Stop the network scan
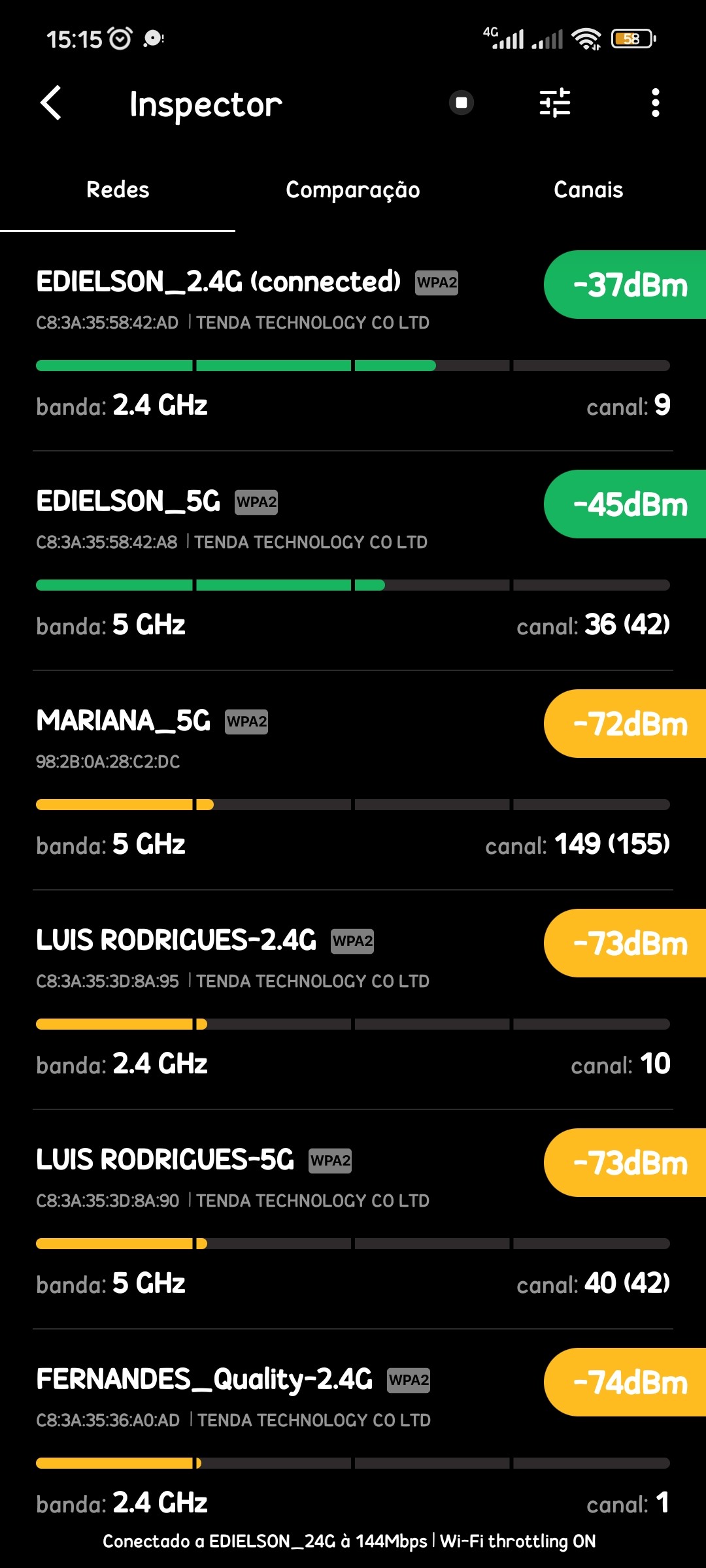This screenshot has width=706, height=1568. (462, 103)
